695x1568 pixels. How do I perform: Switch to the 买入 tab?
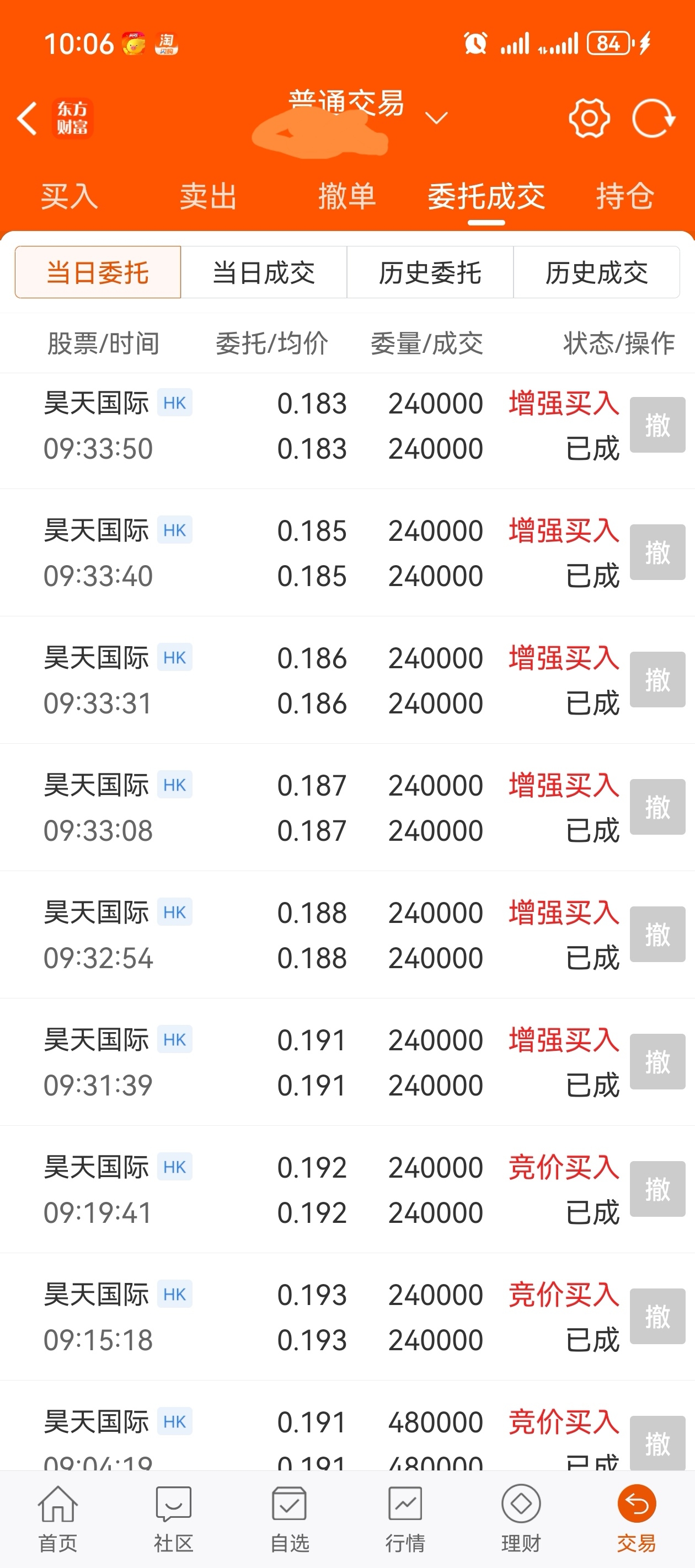69,197
